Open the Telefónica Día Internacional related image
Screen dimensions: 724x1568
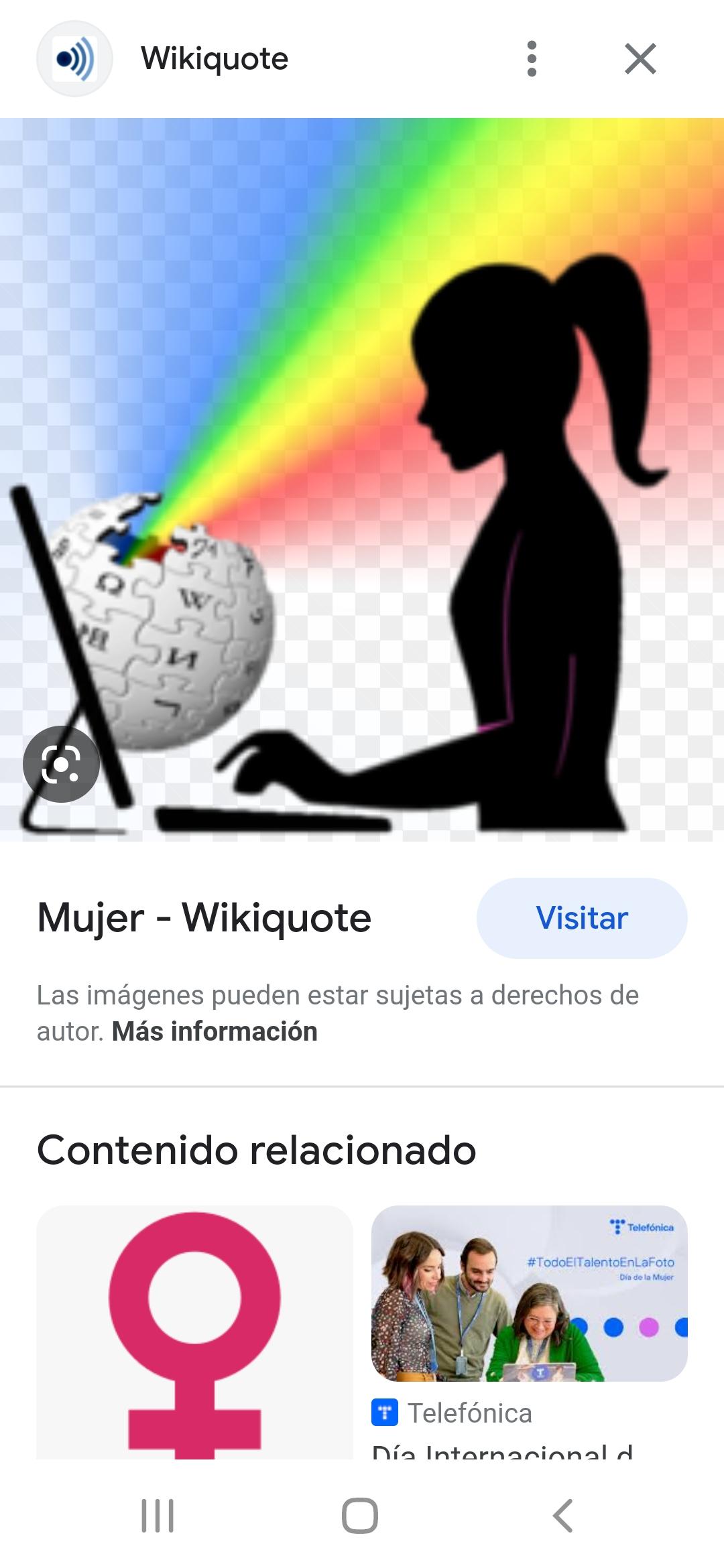[x=529, y=1295]
